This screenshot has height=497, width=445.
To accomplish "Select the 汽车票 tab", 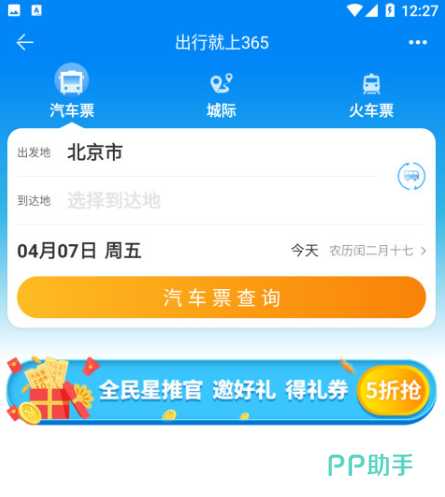I will point(72,91).
